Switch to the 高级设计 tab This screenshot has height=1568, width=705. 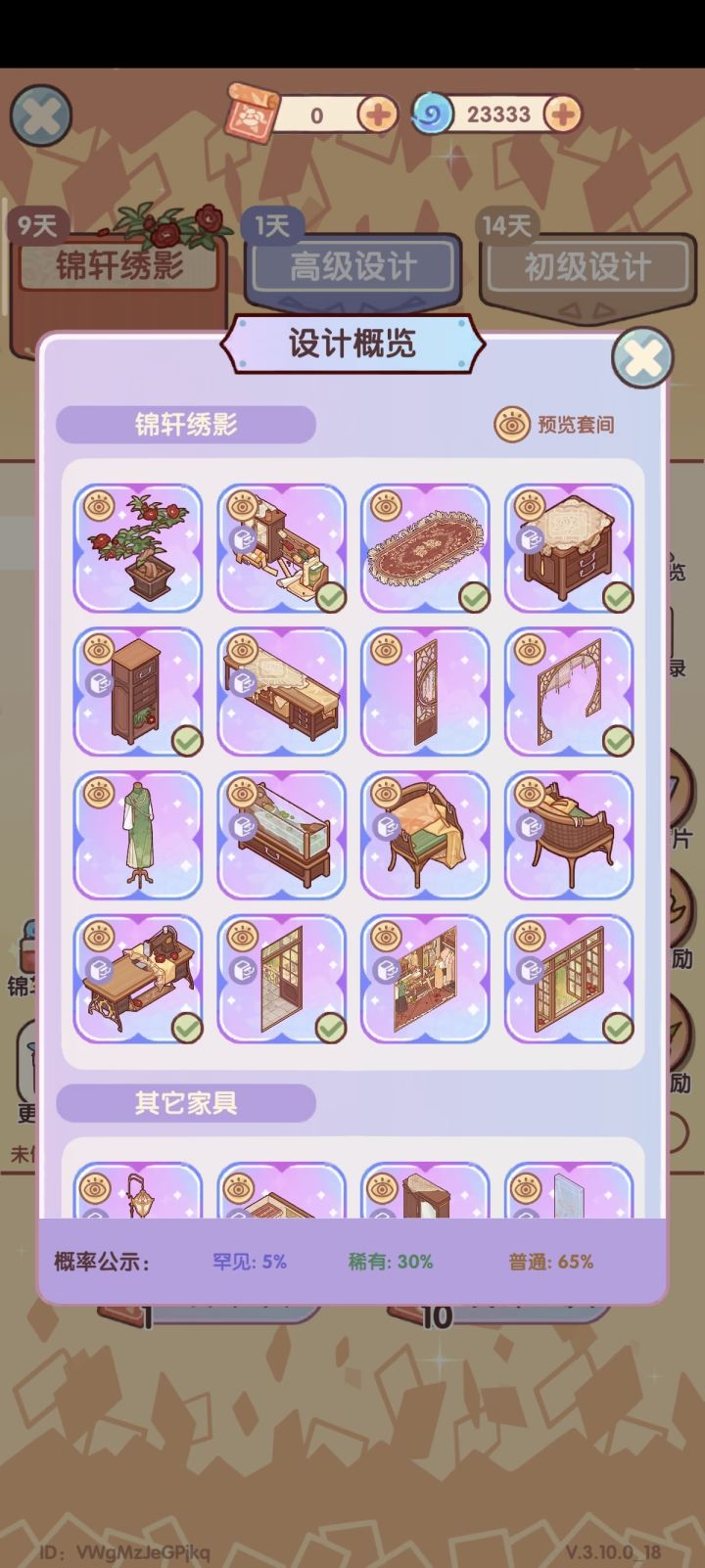tap(352, 264)
